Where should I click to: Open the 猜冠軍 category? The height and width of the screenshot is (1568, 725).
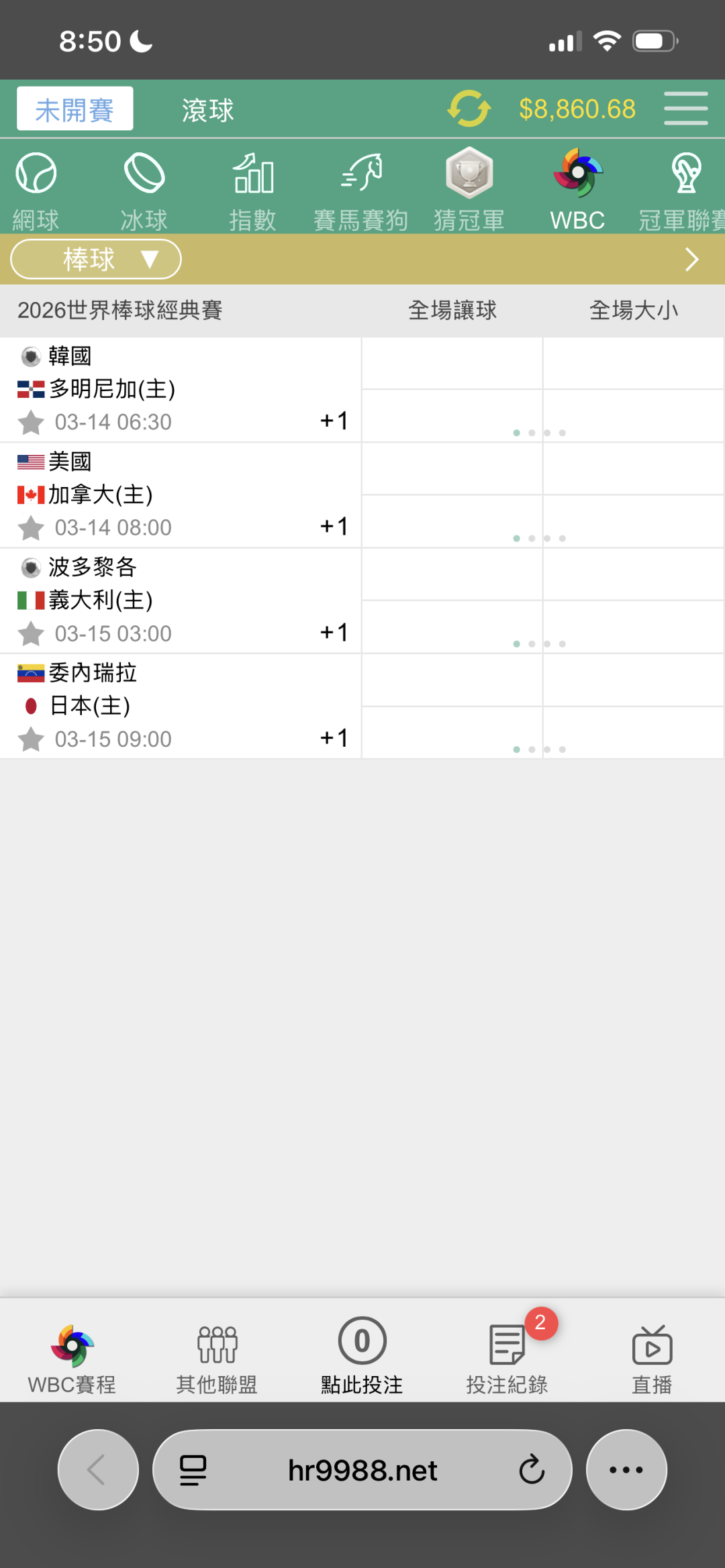pyautogui.click(x=469, y=191)
